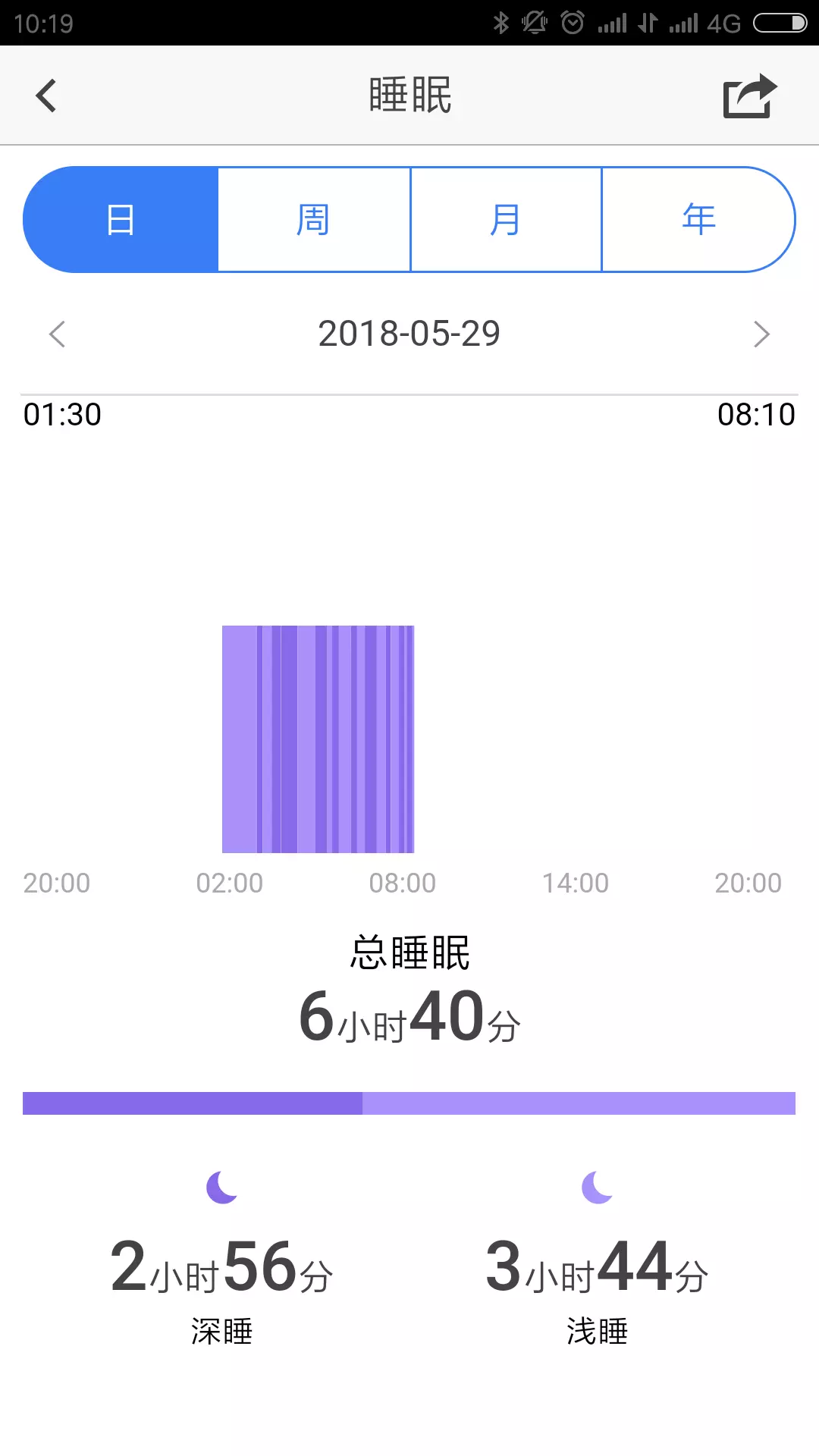Share the sleep report

click(750, 96)
